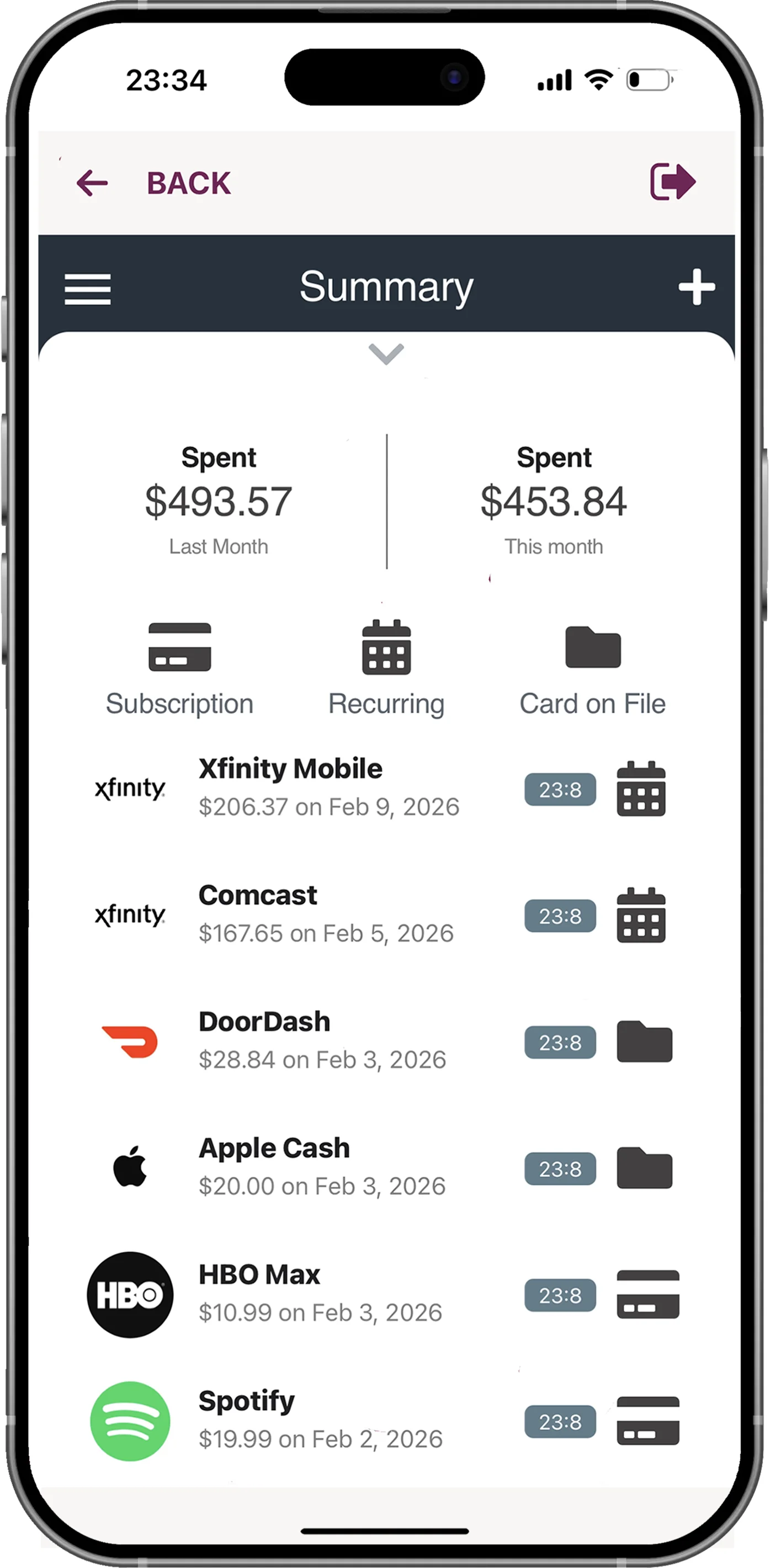The image size is (770, 1568).
Task: Tap the exit icon at top right
Action: click(x=672, y=182)
